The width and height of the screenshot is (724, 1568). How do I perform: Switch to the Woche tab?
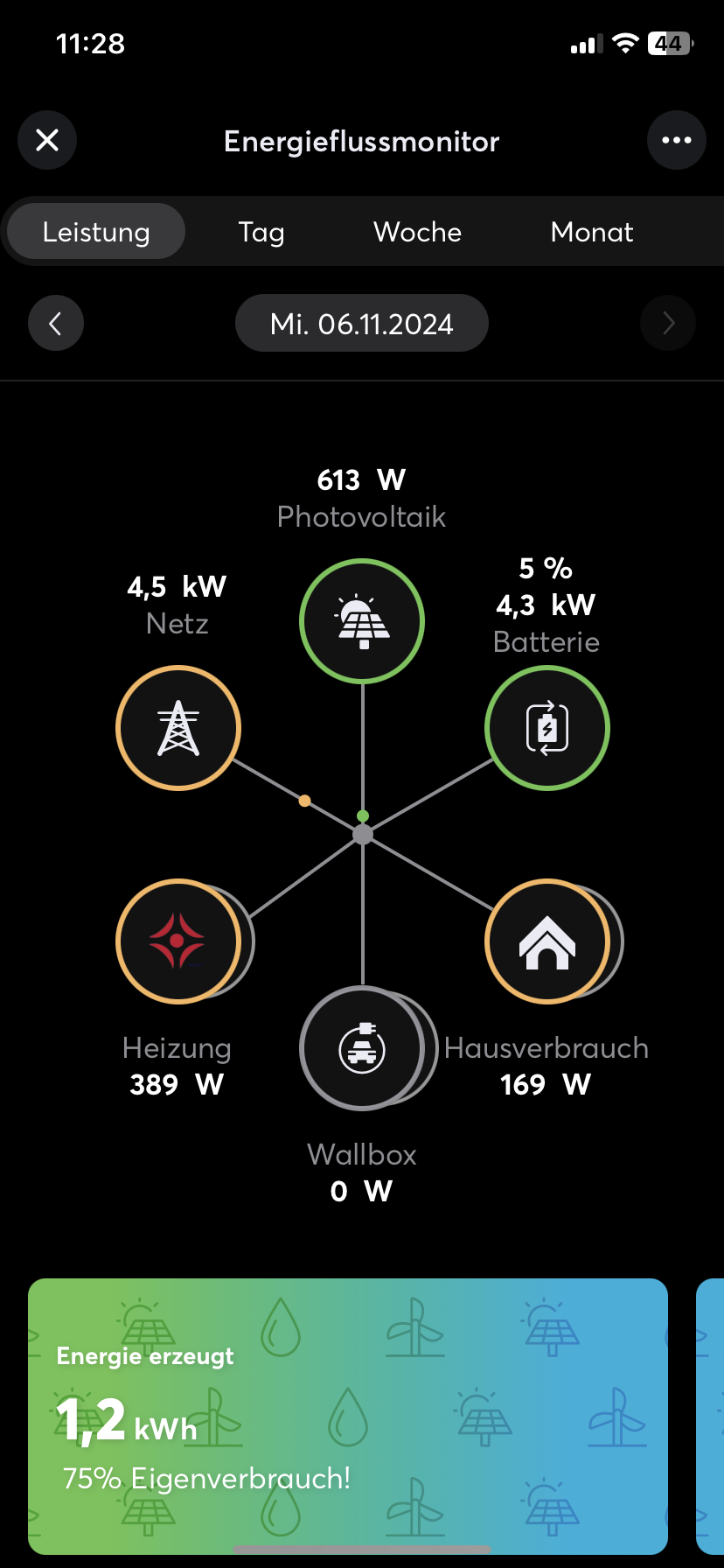(x=417, y=232)
